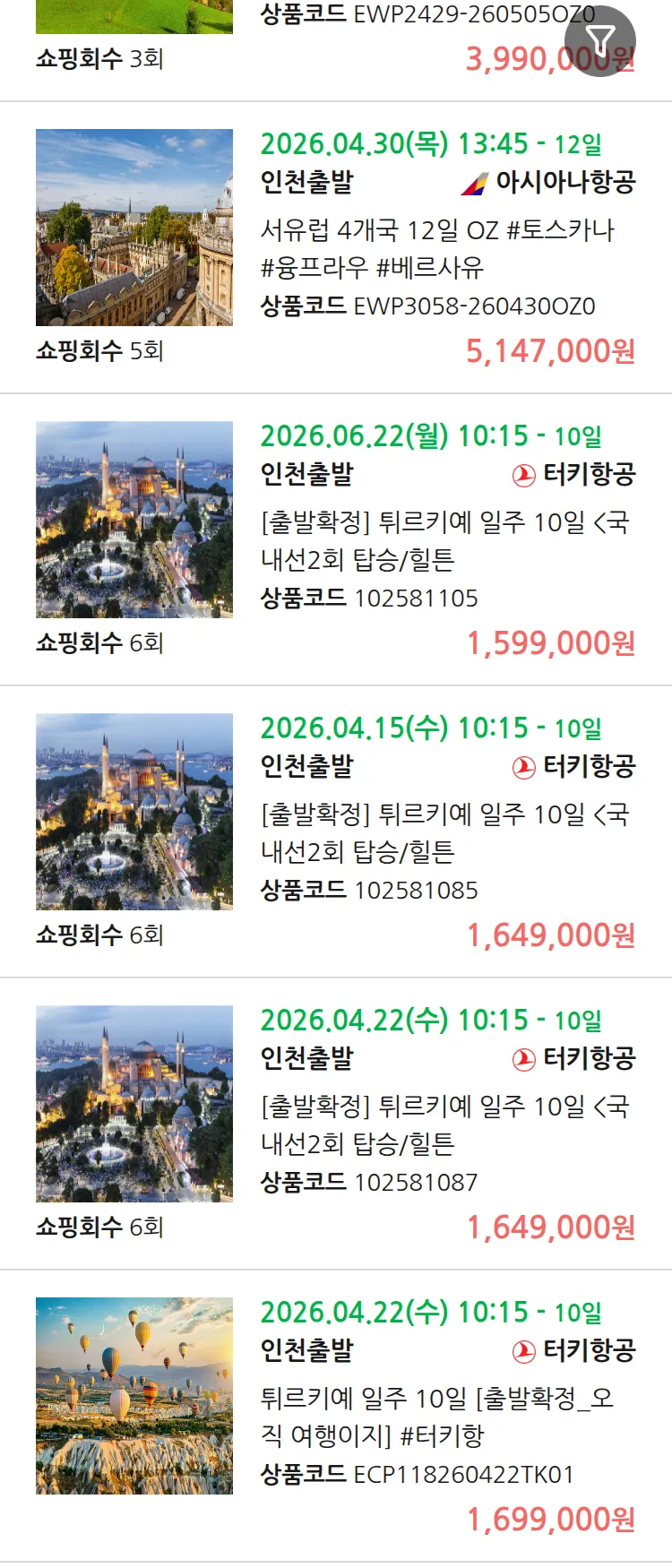View the 튀르키예 package with code 102581087
672x1568 pixels.
pyautogui.click(x=444, y=1124)
